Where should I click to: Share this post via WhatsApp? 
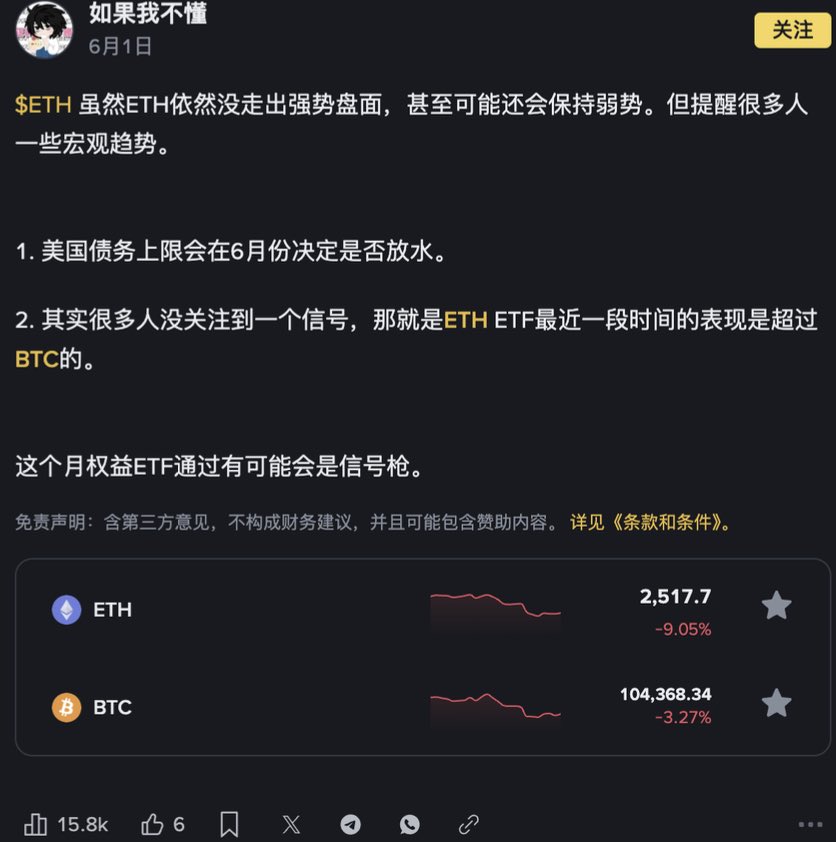[x=410, y=824]
